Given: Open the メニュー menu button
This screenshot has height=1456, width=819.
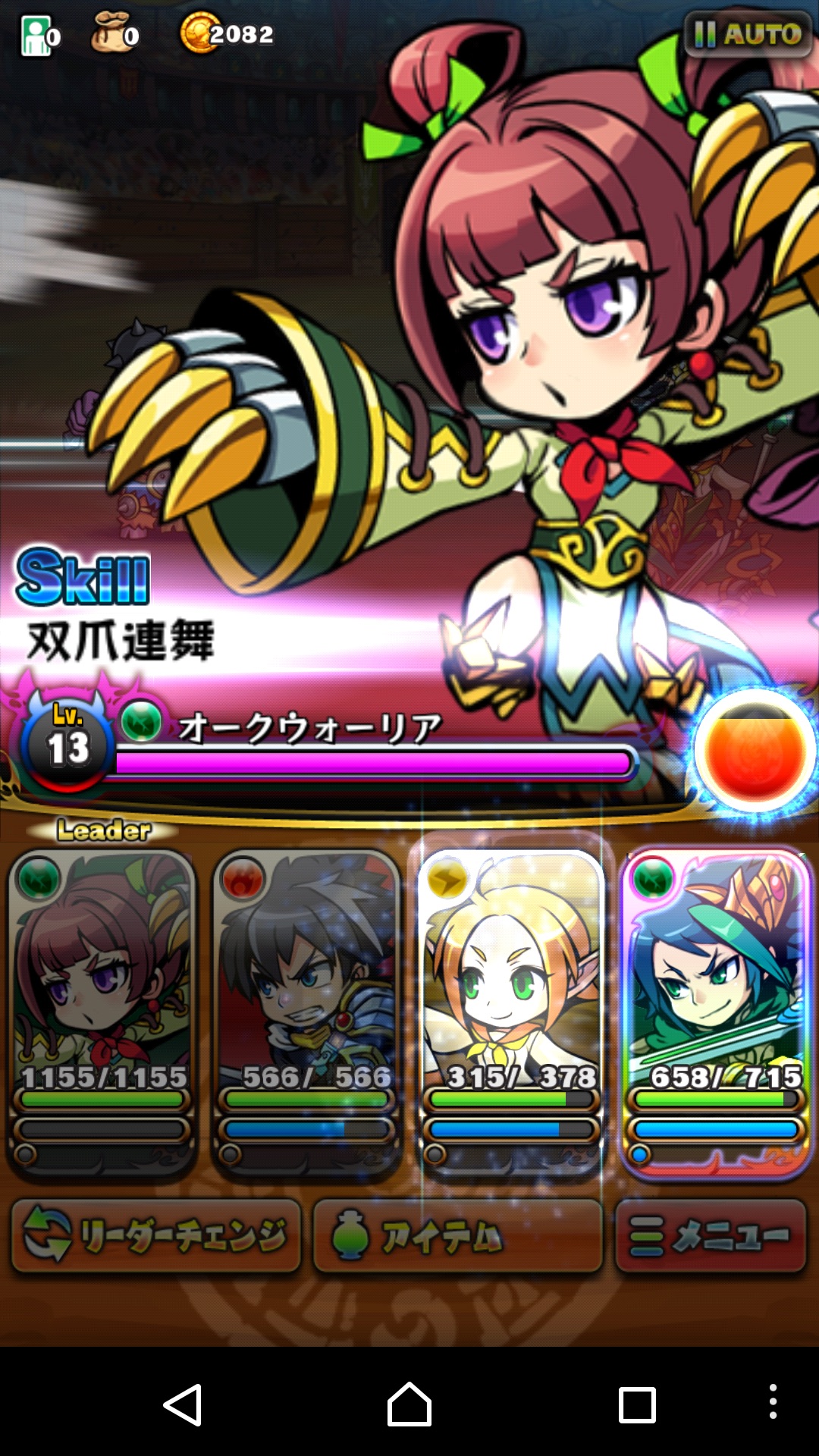Looking at the screenshot, I should coord(711,1235).
